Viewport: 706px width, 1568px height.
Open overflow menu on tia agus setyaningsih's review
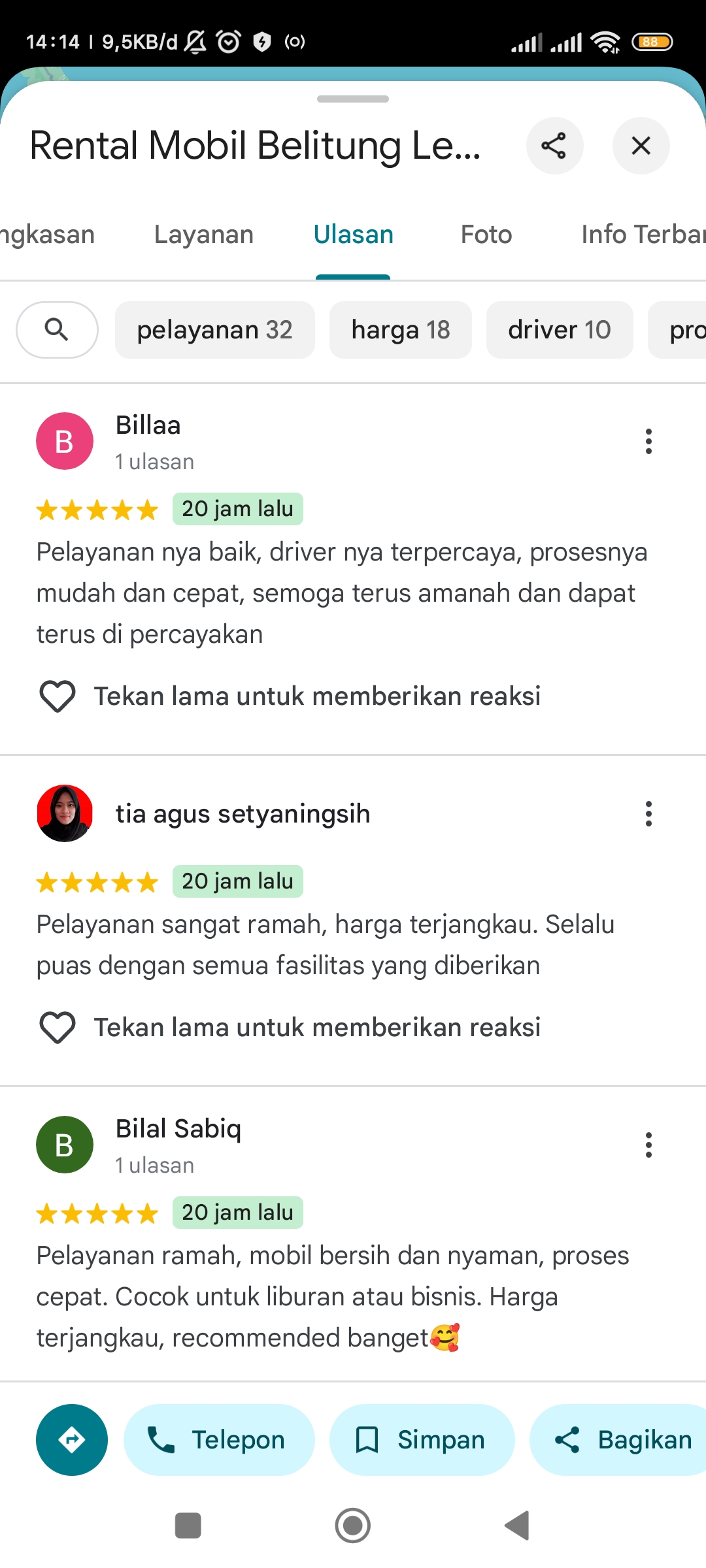[648, 814]
